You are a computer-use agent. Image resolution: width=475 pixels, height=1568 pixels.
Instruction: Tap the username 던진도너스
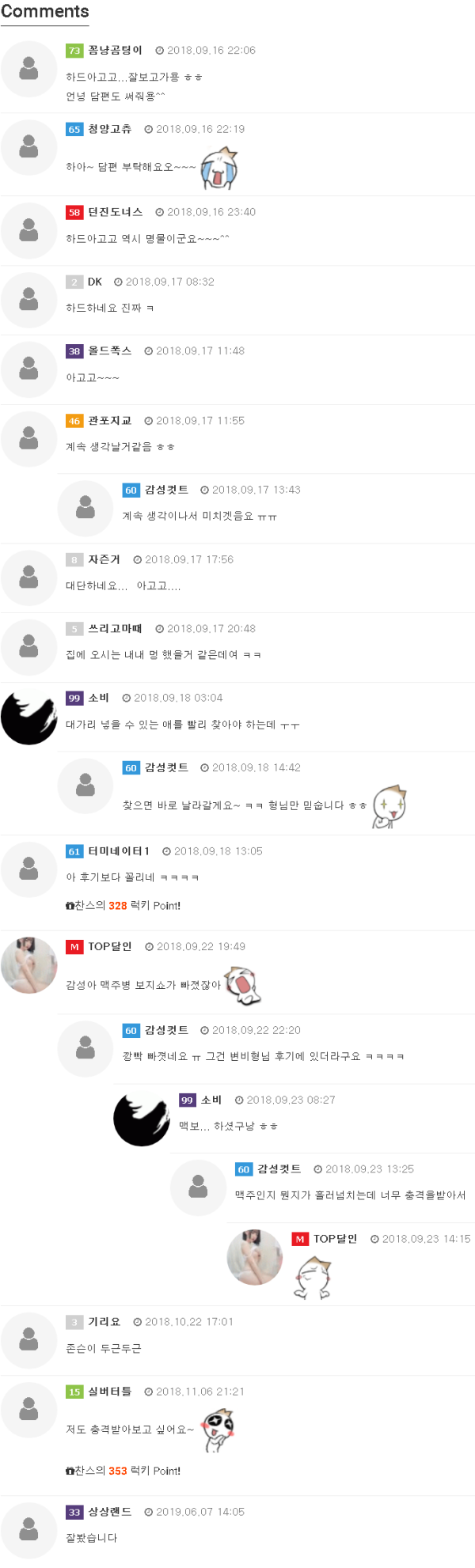coord(115,212)
